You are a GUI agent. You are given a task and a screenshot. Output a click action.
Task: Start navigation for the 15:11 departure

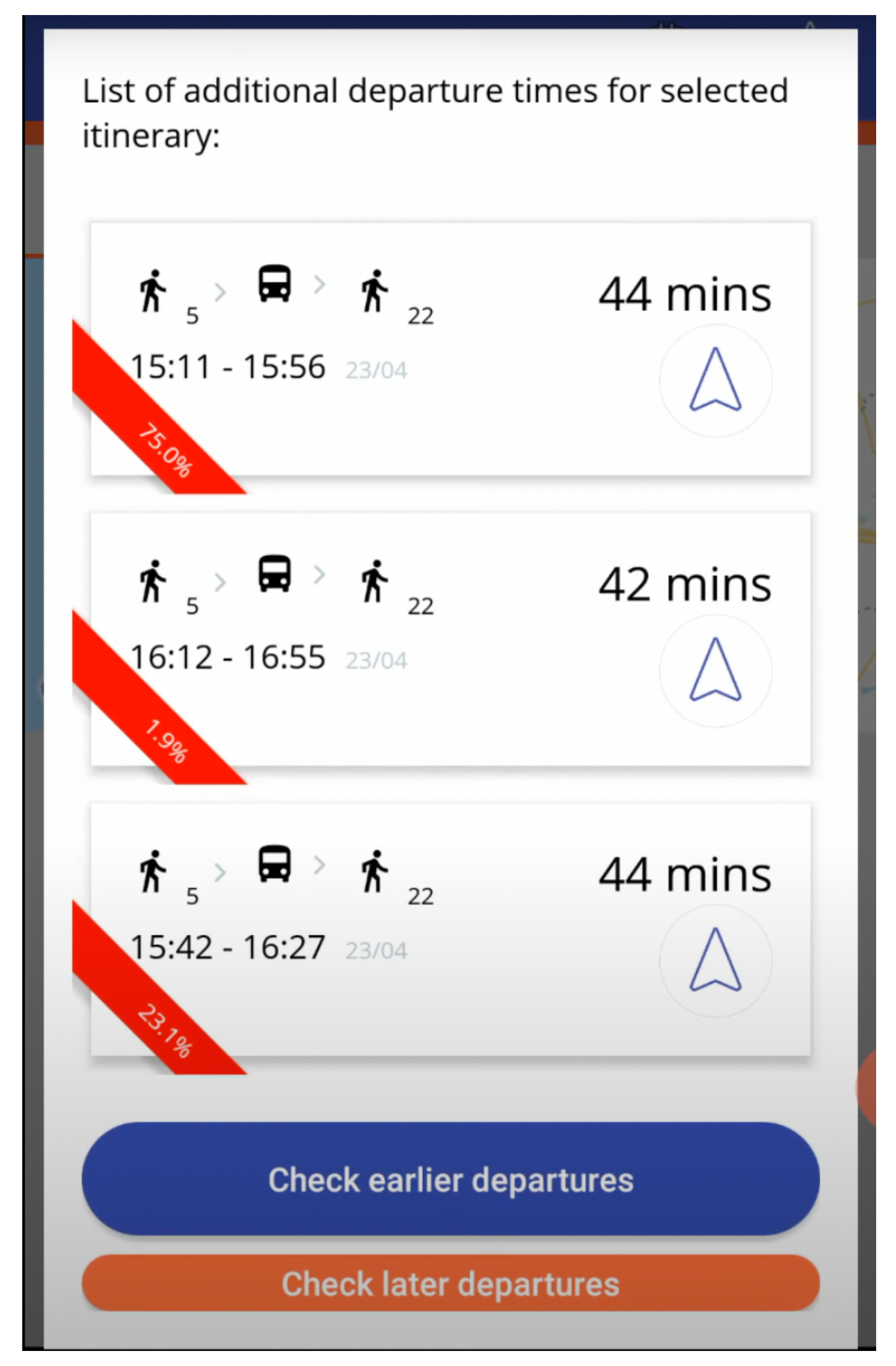[715, 380]
